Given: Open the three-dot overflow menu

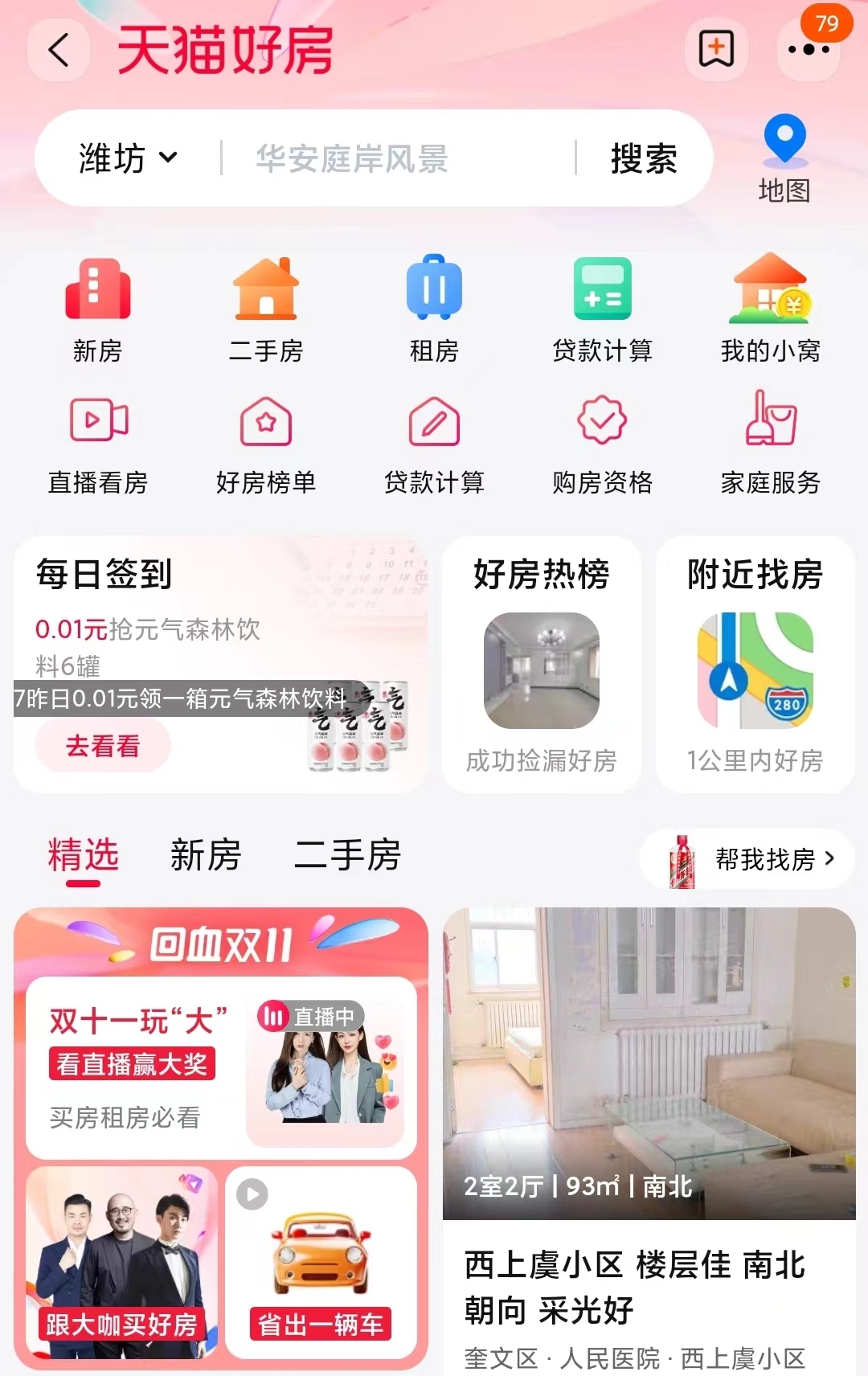Looking at the screenshot, I should point(809,50).
